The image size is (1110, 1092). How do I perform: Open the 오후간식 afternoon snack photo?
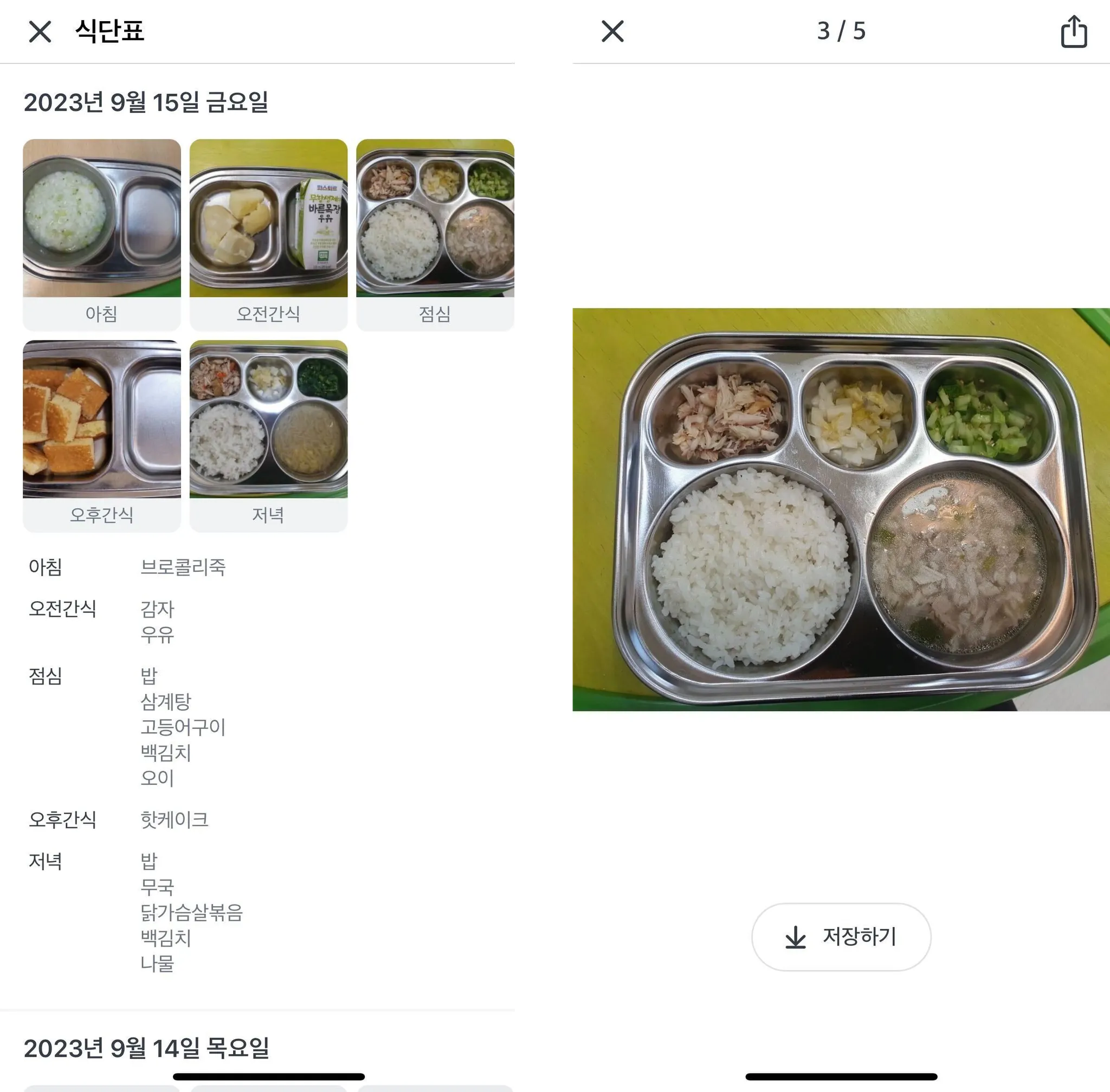101,419
